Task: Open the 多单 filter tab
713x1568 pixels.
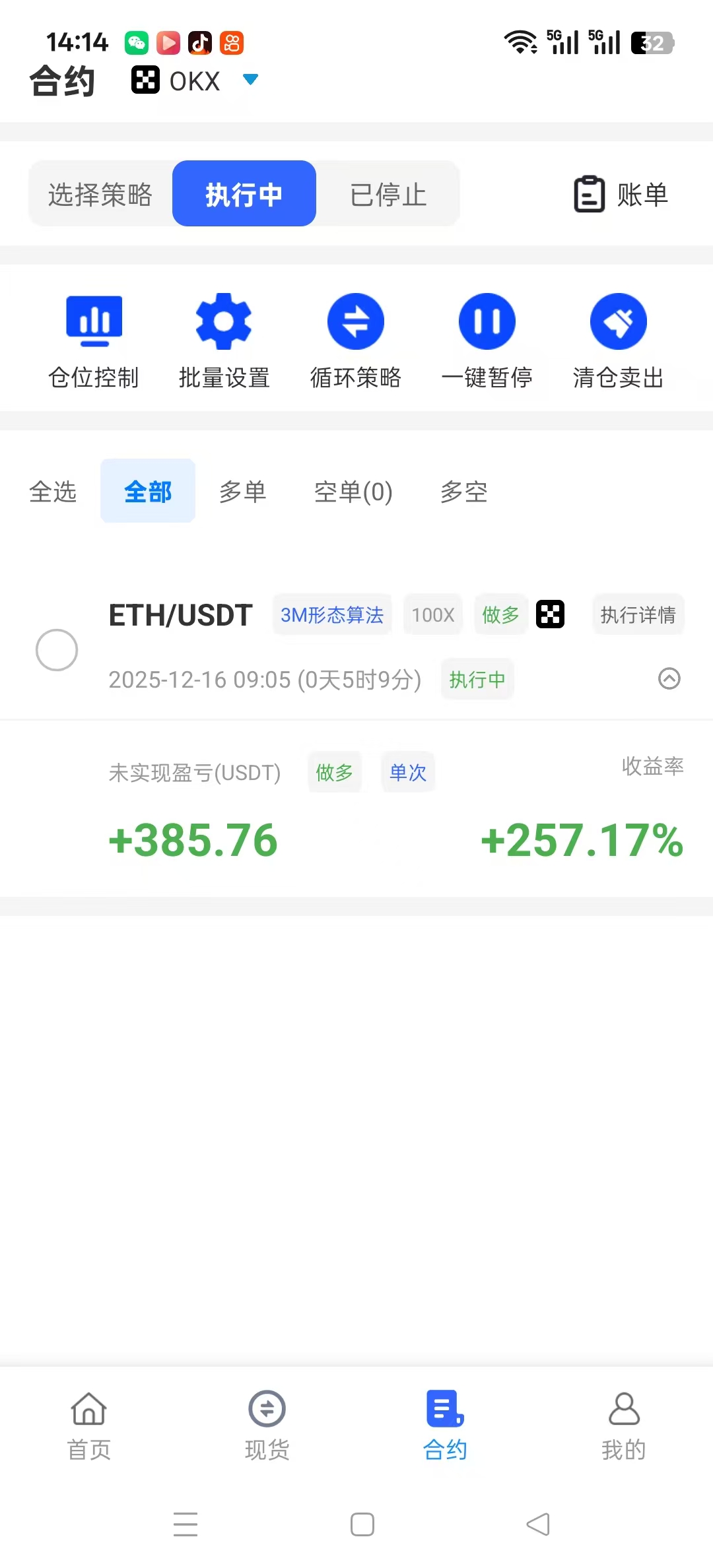Action: (242, 490)
